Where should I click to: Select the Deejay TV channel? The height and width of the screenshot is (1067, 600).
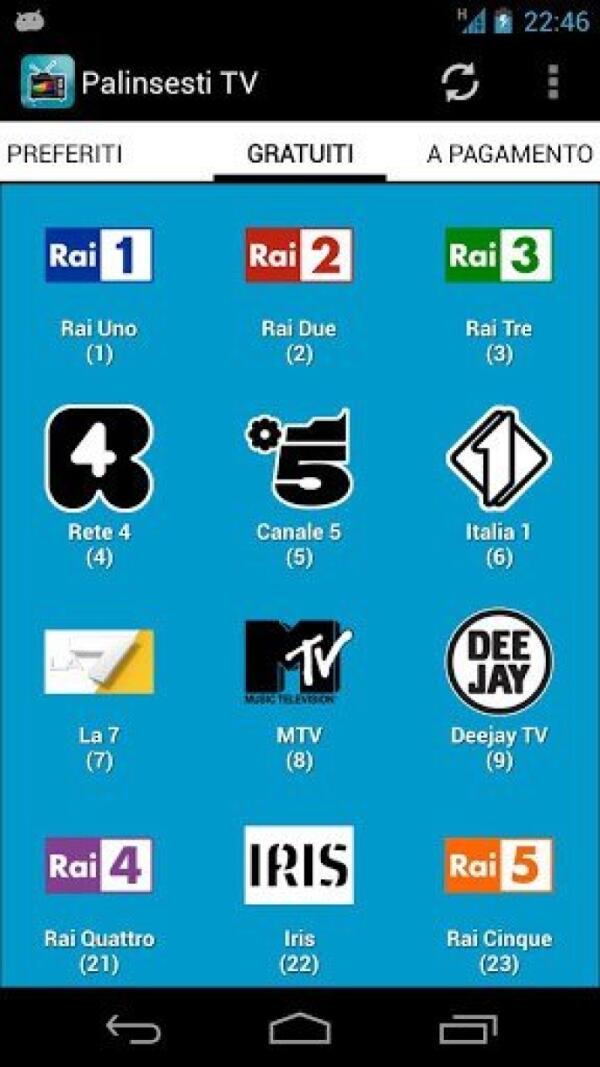point(499,662)
